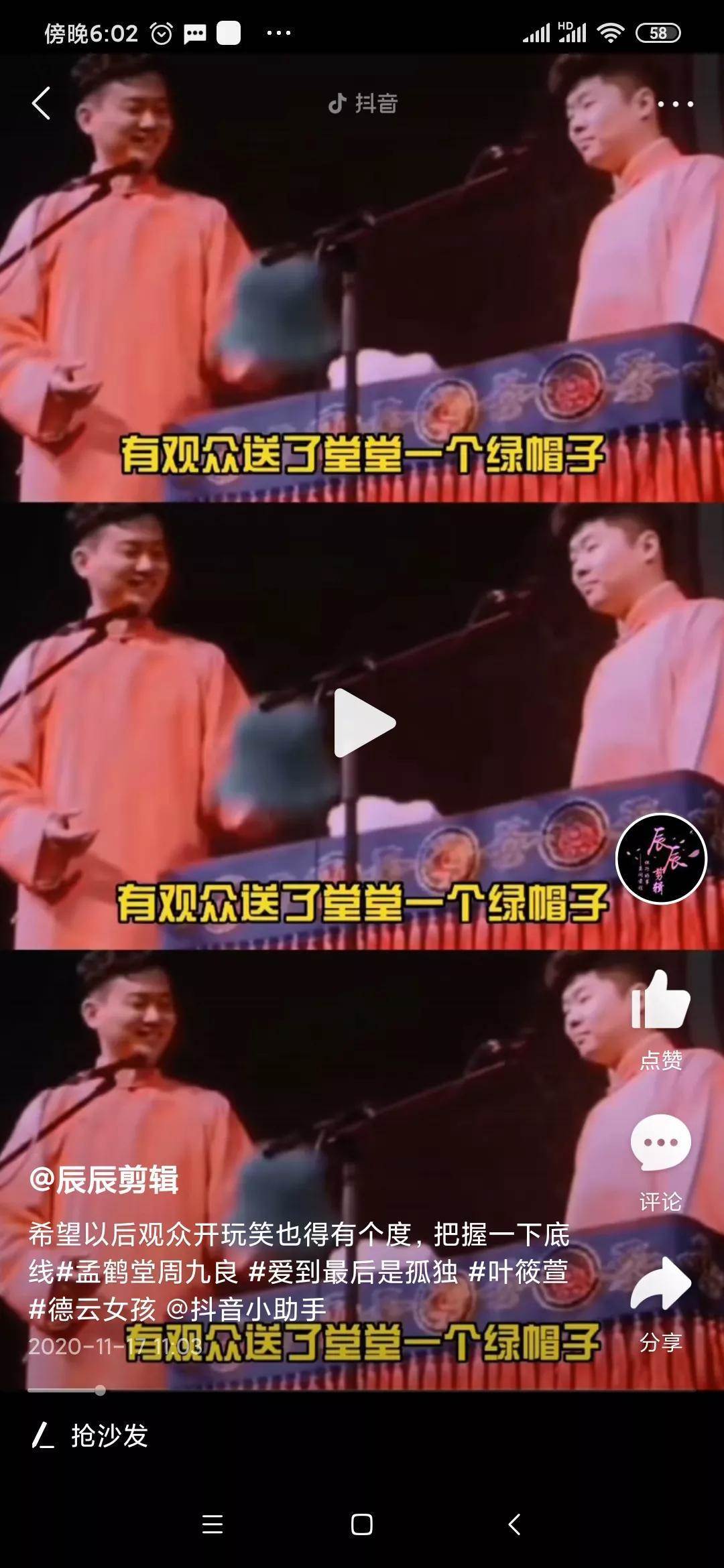
Task: Open hashtag #爱到最后是孤独
Action: tap(353, 1271)
